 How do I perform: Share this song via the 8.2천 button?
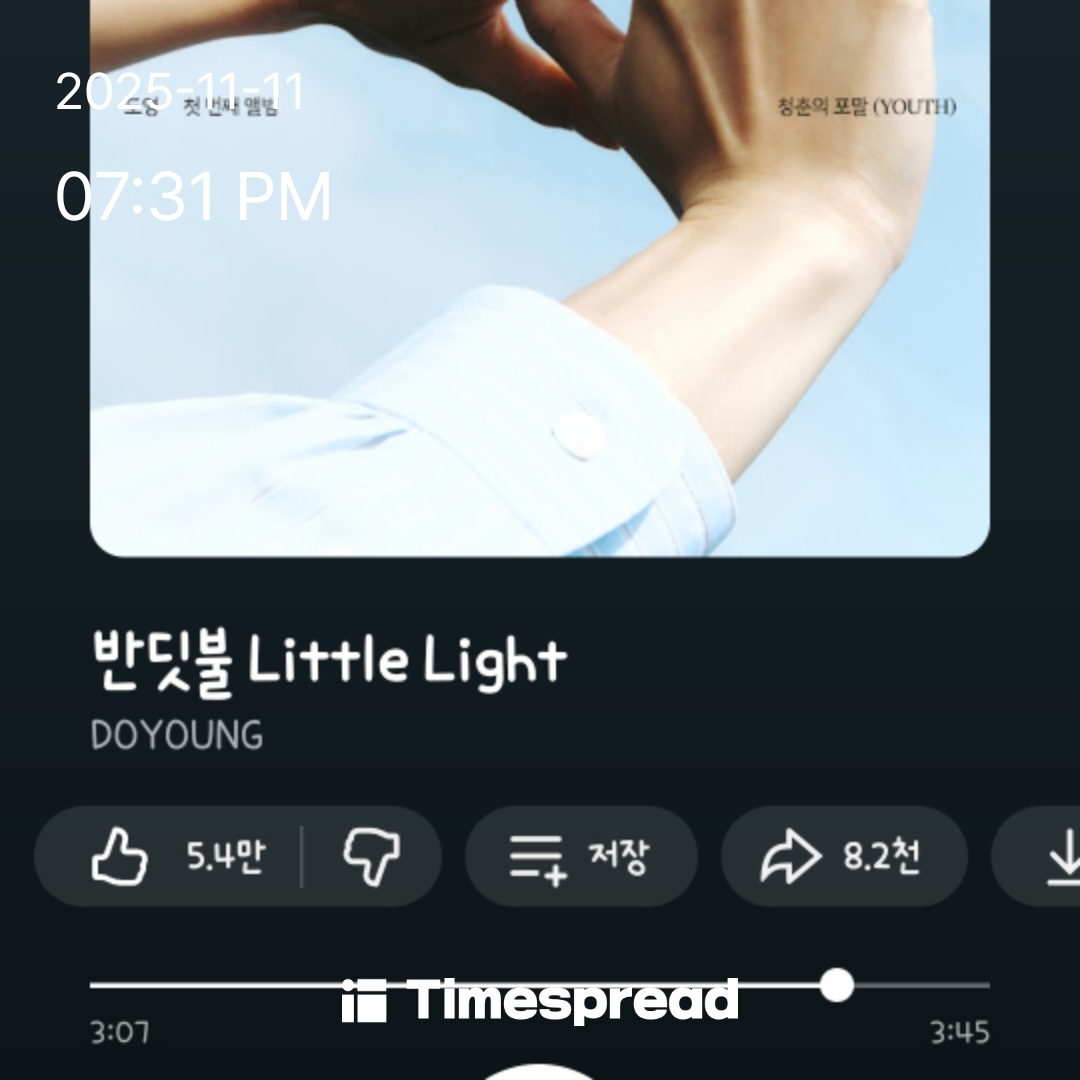(843, 857)
